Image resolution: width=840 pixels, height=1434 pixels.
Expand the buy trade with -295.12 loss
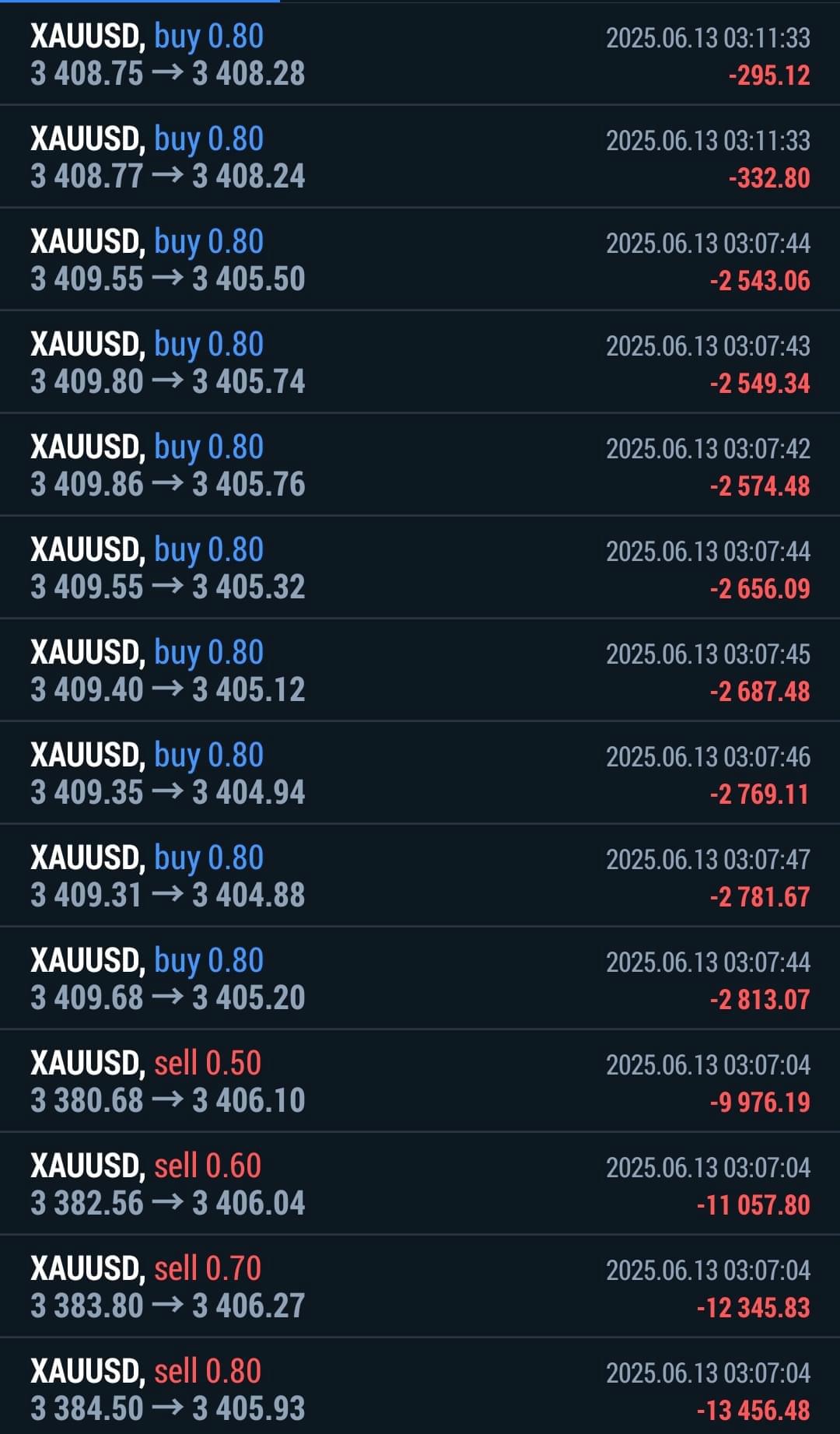[x=420, y=54]
